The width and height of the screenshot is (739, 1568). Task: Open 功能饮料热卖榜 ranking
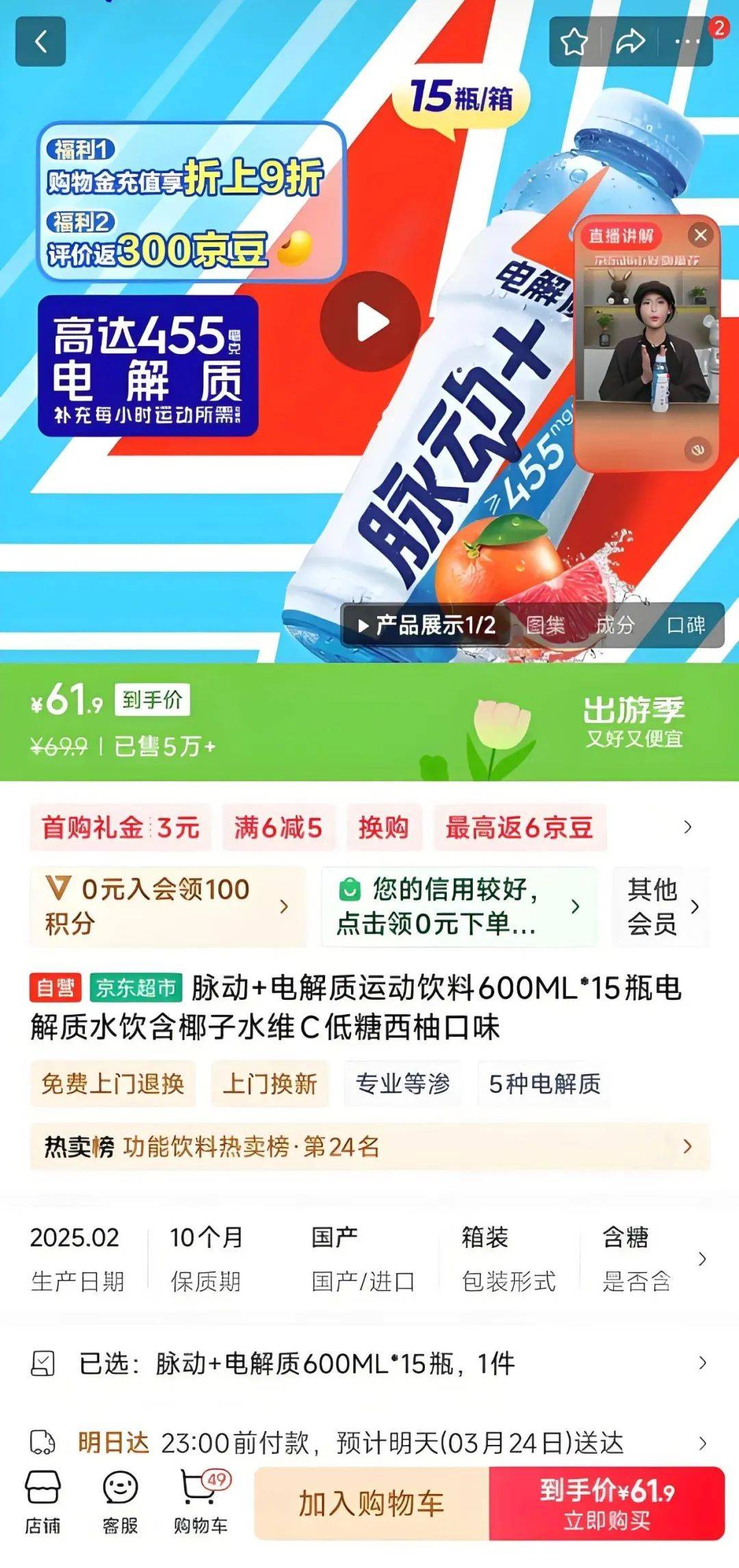[x=369, y=1147]
